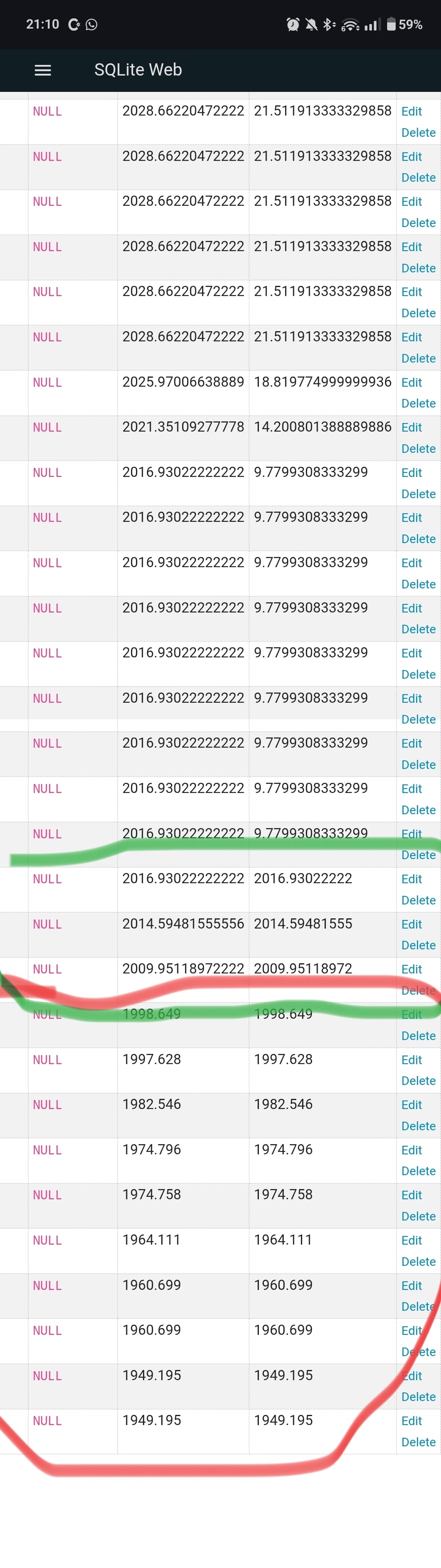The height and width of the screenshot is (1568, 441).
Task: Edit the row with value 2014.59481555556
Action: tap(411, 924)
